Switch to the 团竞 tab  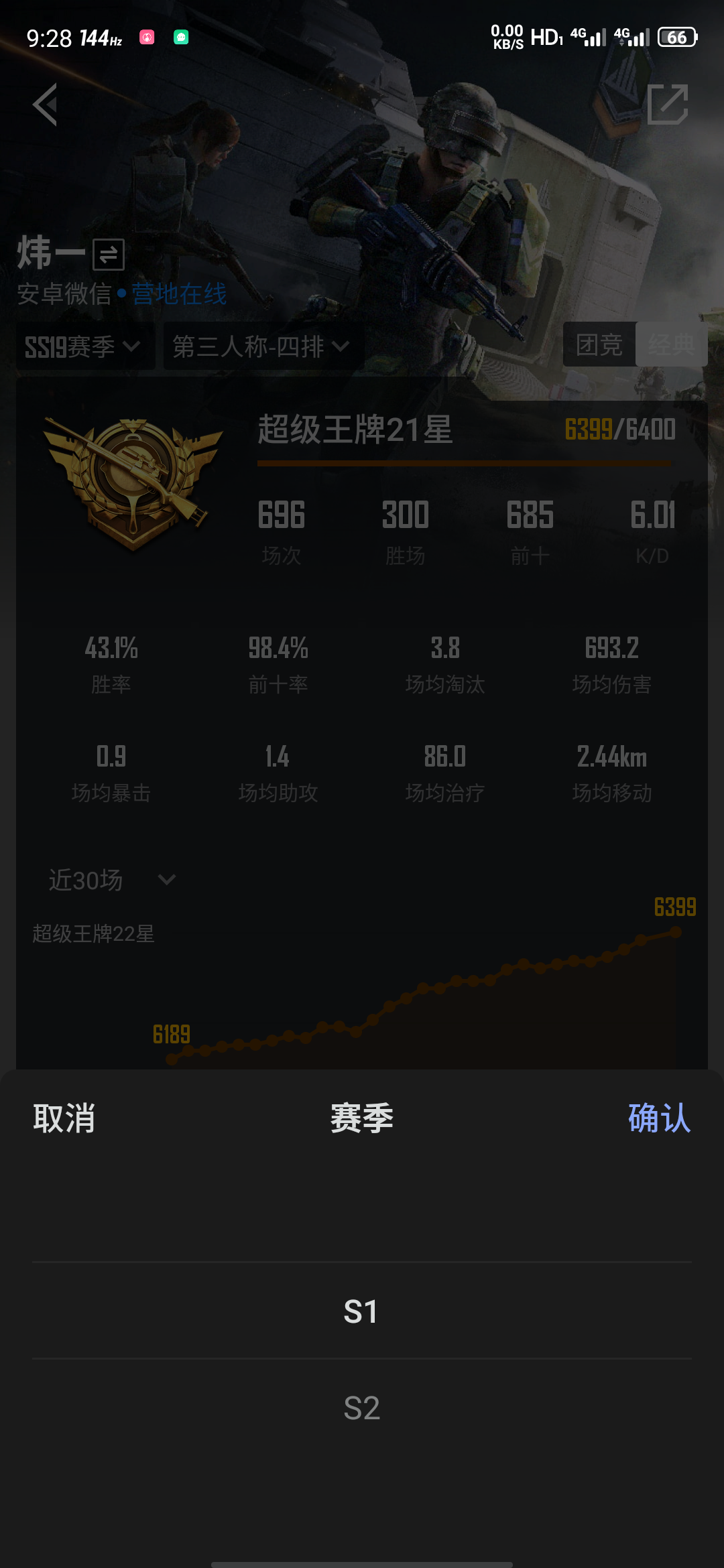click(599, 345)
